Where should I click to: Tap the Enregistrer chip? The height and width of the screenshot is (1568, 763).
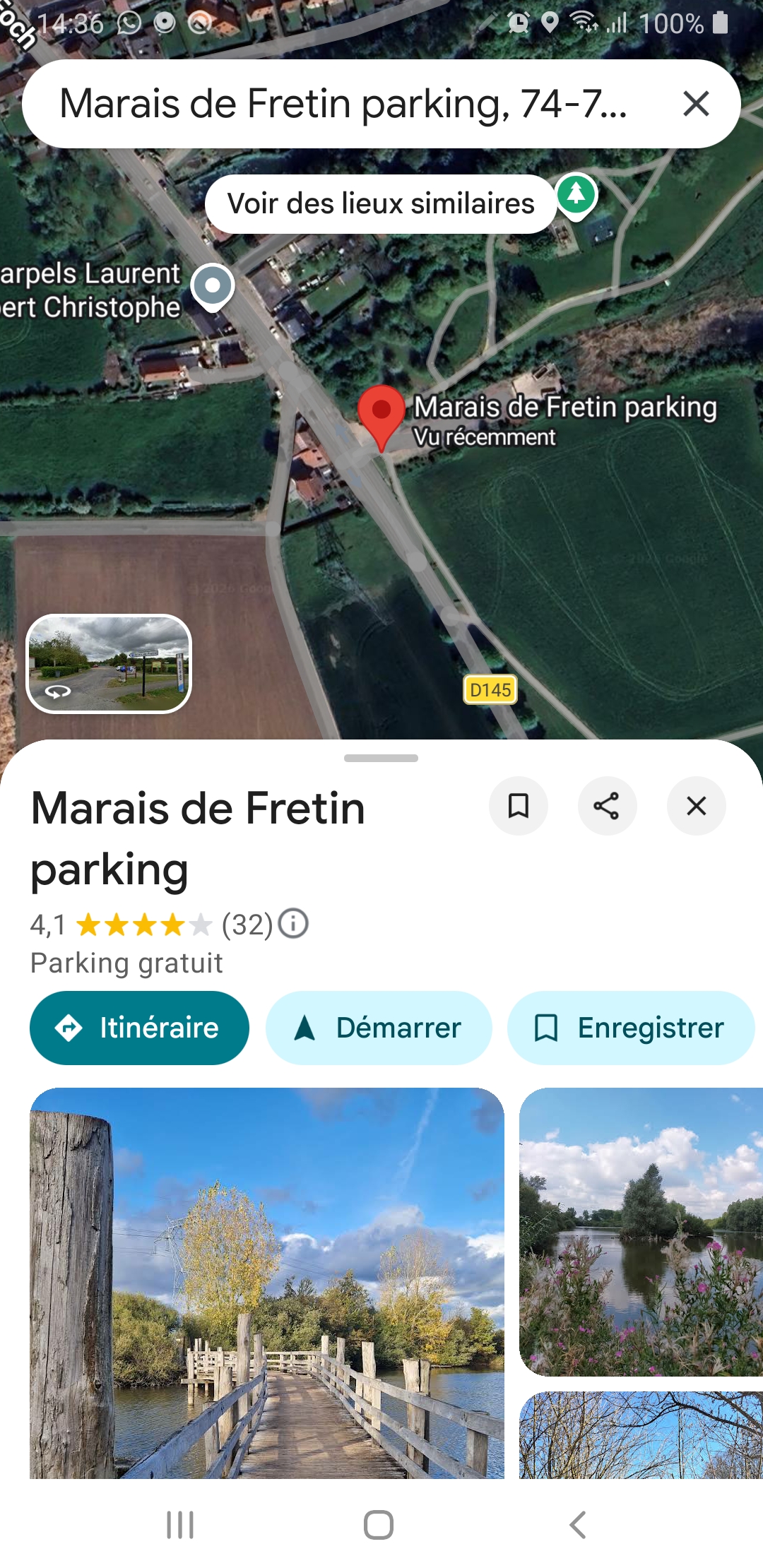point(630,1028)
